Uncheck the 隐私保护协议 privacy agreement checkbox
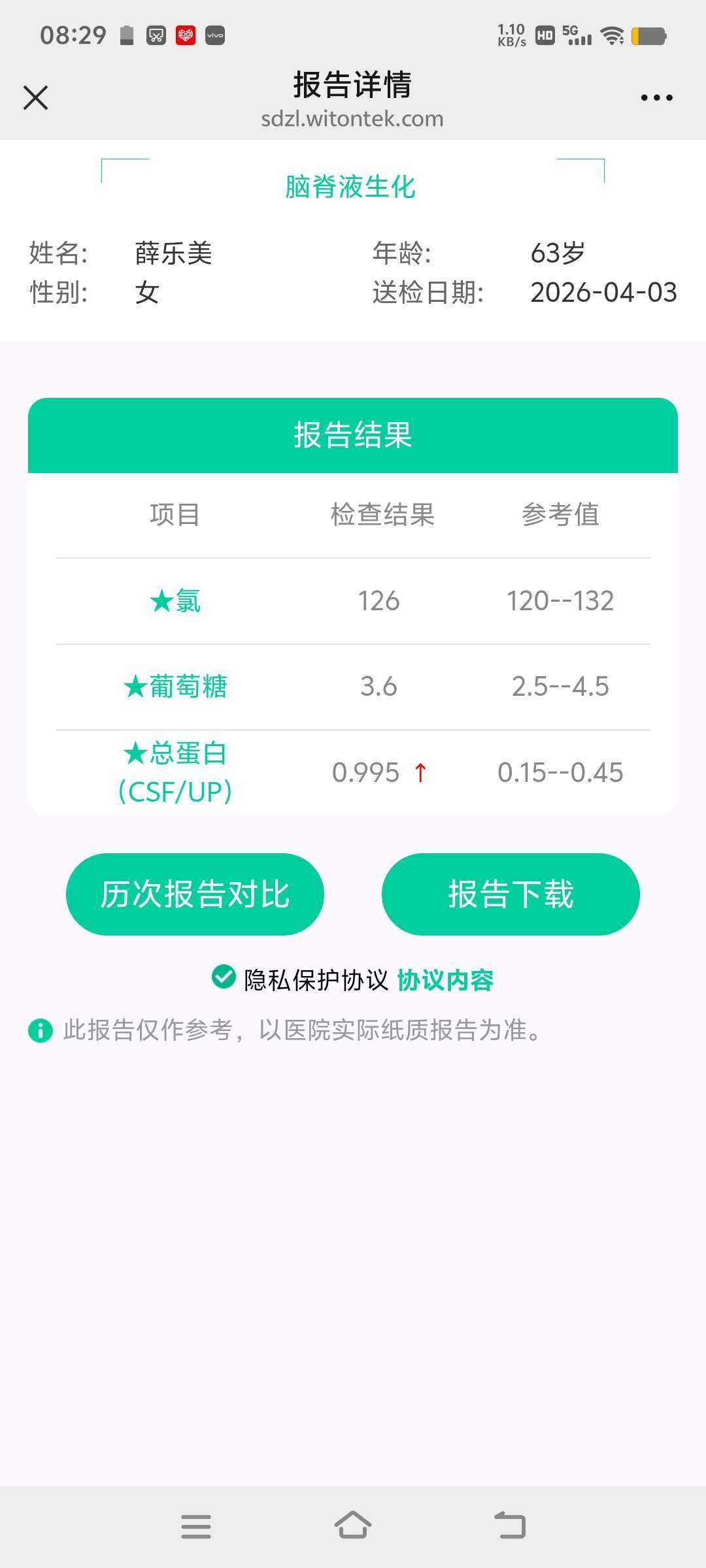Viewport: 706px width, 1568px height. 223,979
